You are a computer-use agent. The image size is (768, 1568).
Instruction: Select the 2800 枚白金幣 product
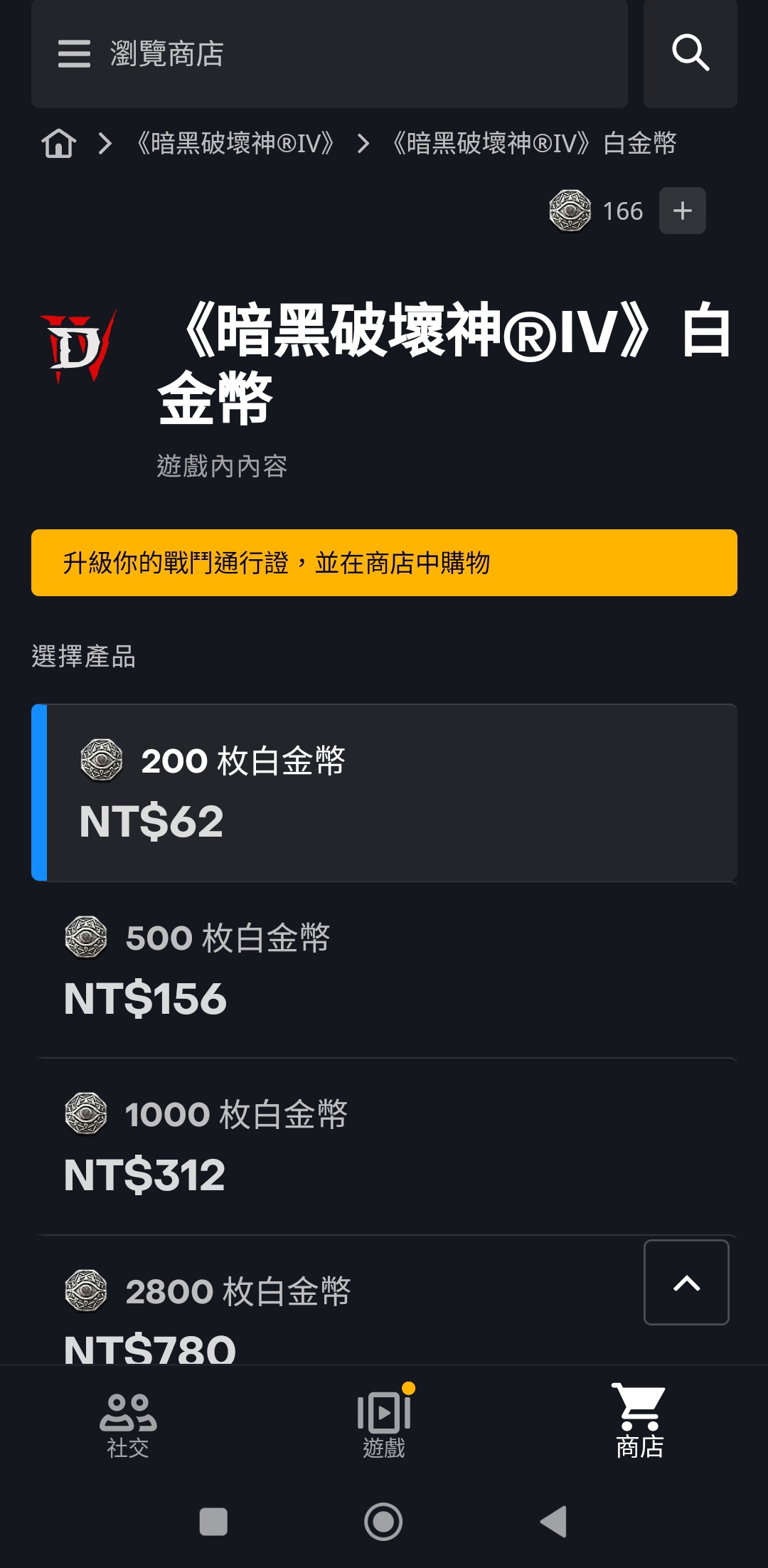[x=340, y=1301]
